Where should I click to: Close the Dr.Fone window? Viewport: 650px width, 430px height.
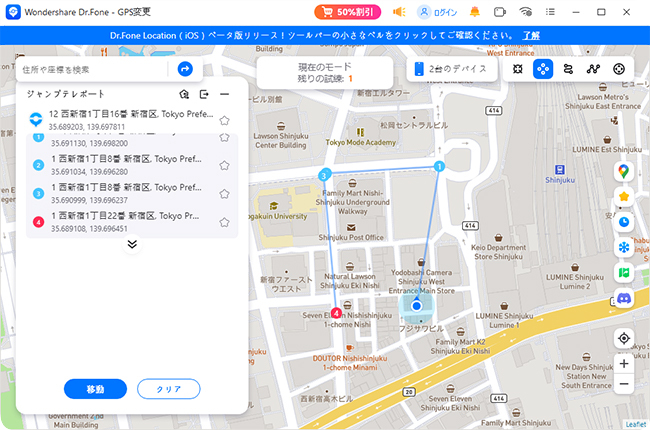(633, 12)
